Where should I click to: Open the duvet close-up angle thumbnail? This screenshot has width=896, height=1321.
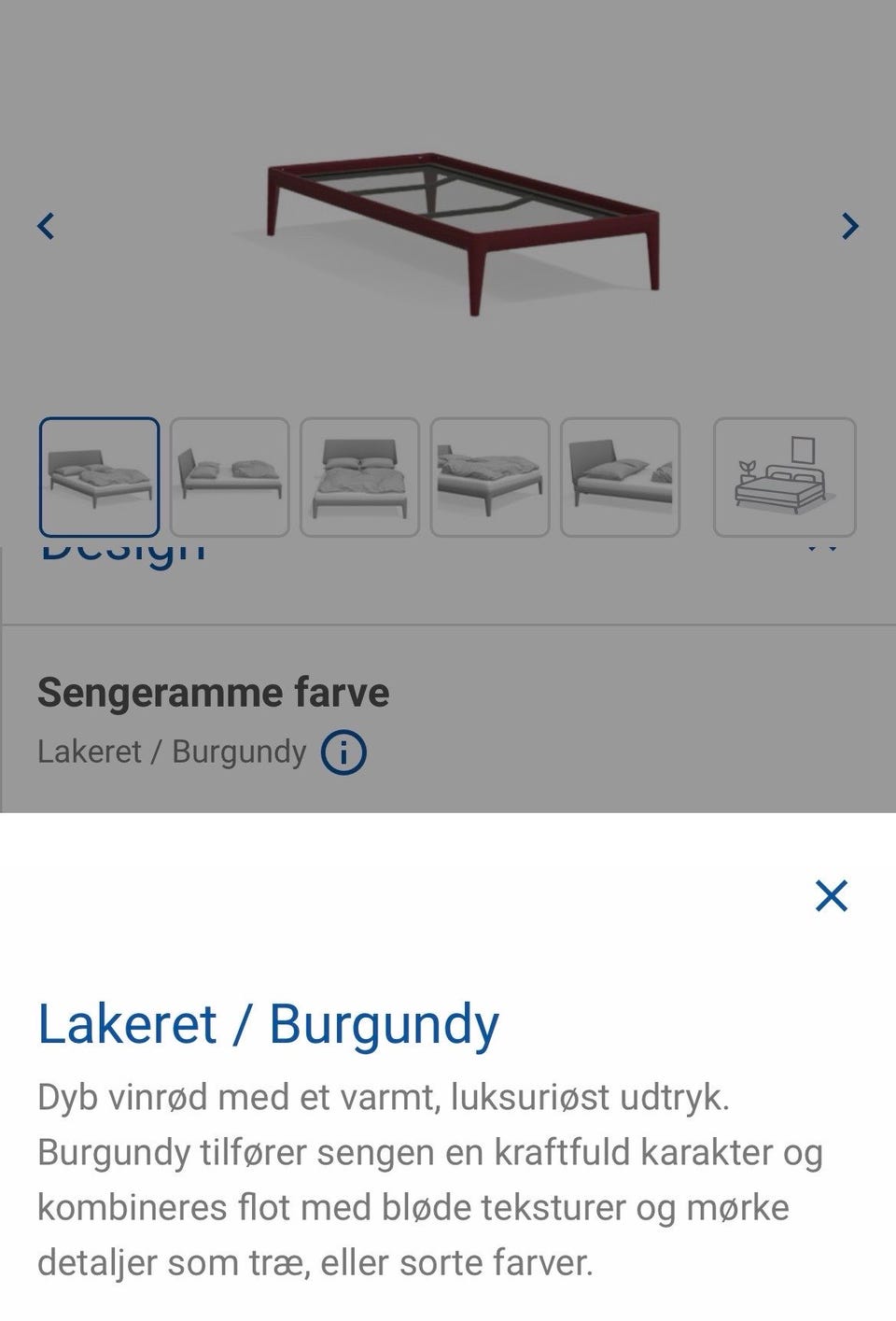(489, 476)
